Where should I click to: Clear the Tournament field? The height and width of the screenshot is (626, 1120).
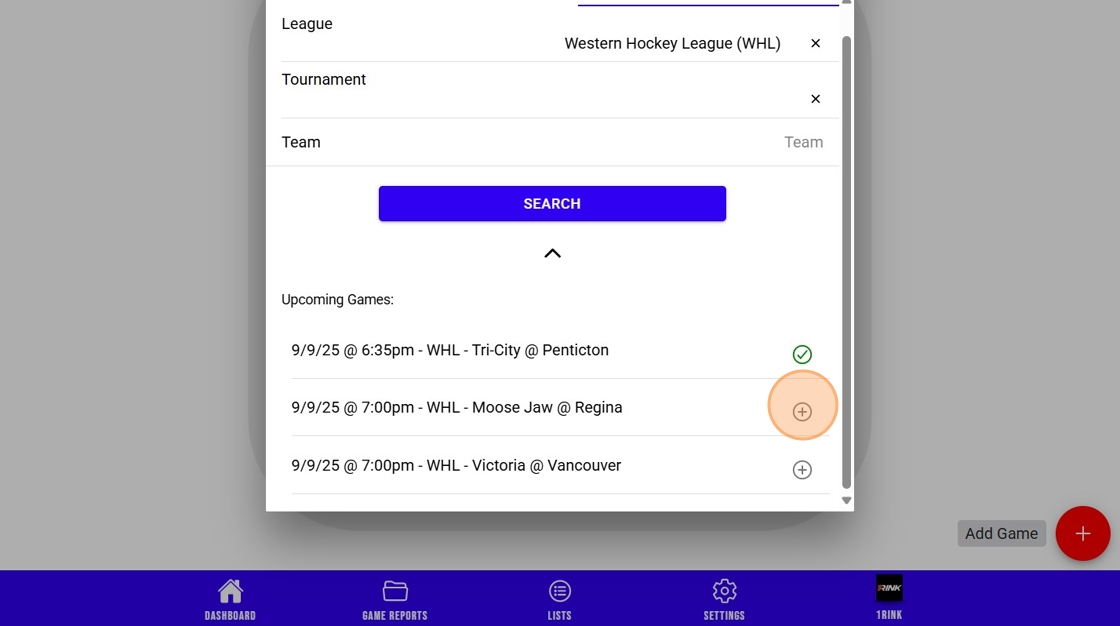(x=815, y=99)
